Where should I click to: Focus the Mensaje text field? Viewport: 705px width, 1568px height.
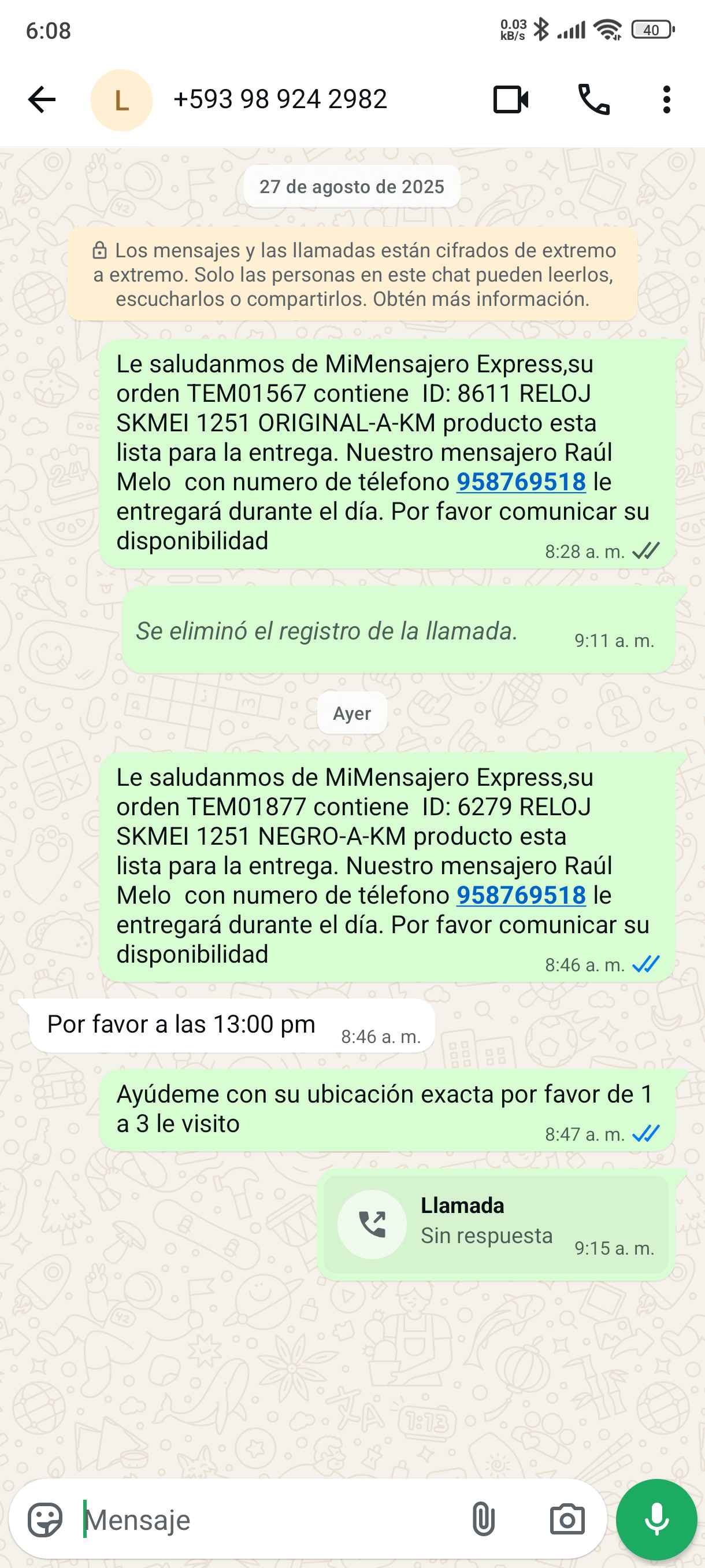coord(268,1520)
